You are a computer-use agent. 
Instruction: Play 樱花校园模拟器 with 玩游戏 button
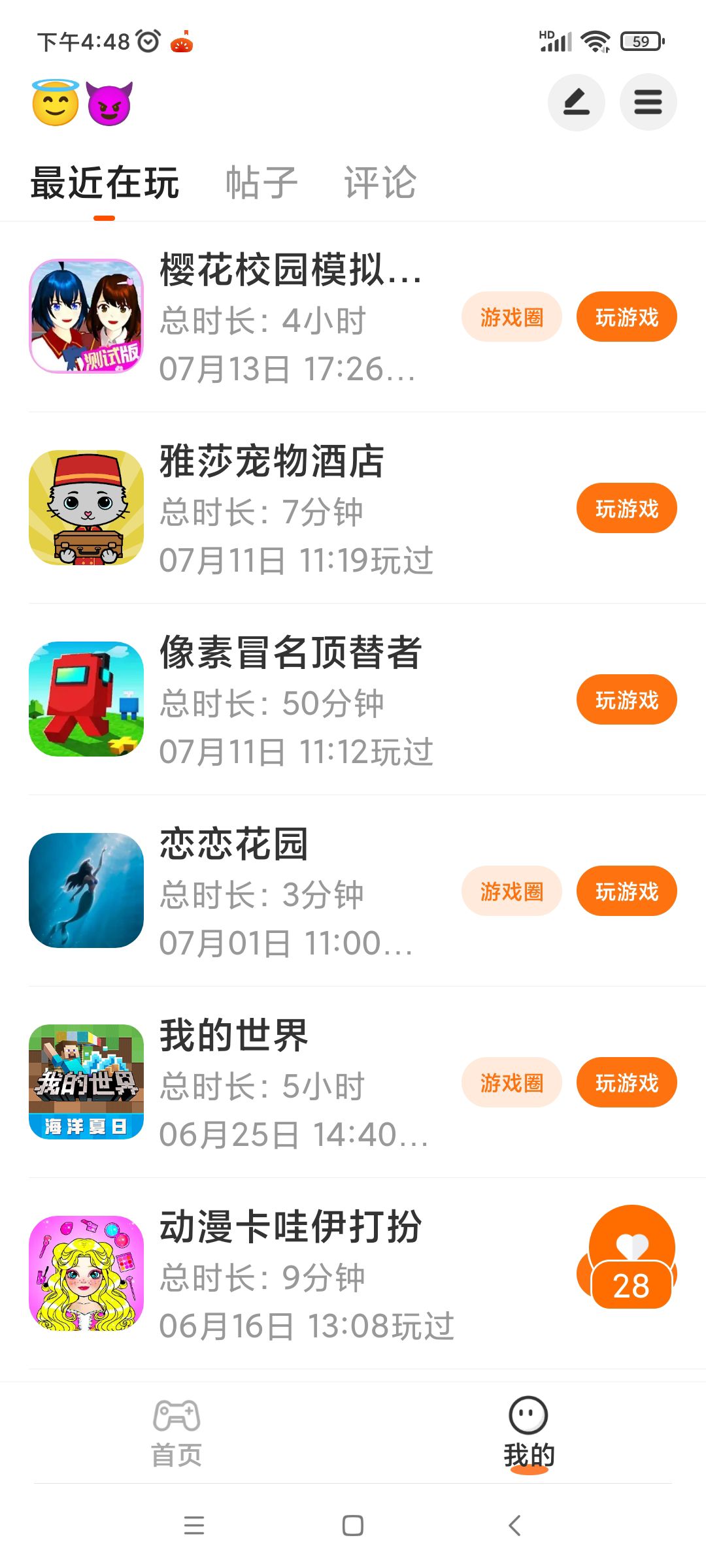(626, 317)
